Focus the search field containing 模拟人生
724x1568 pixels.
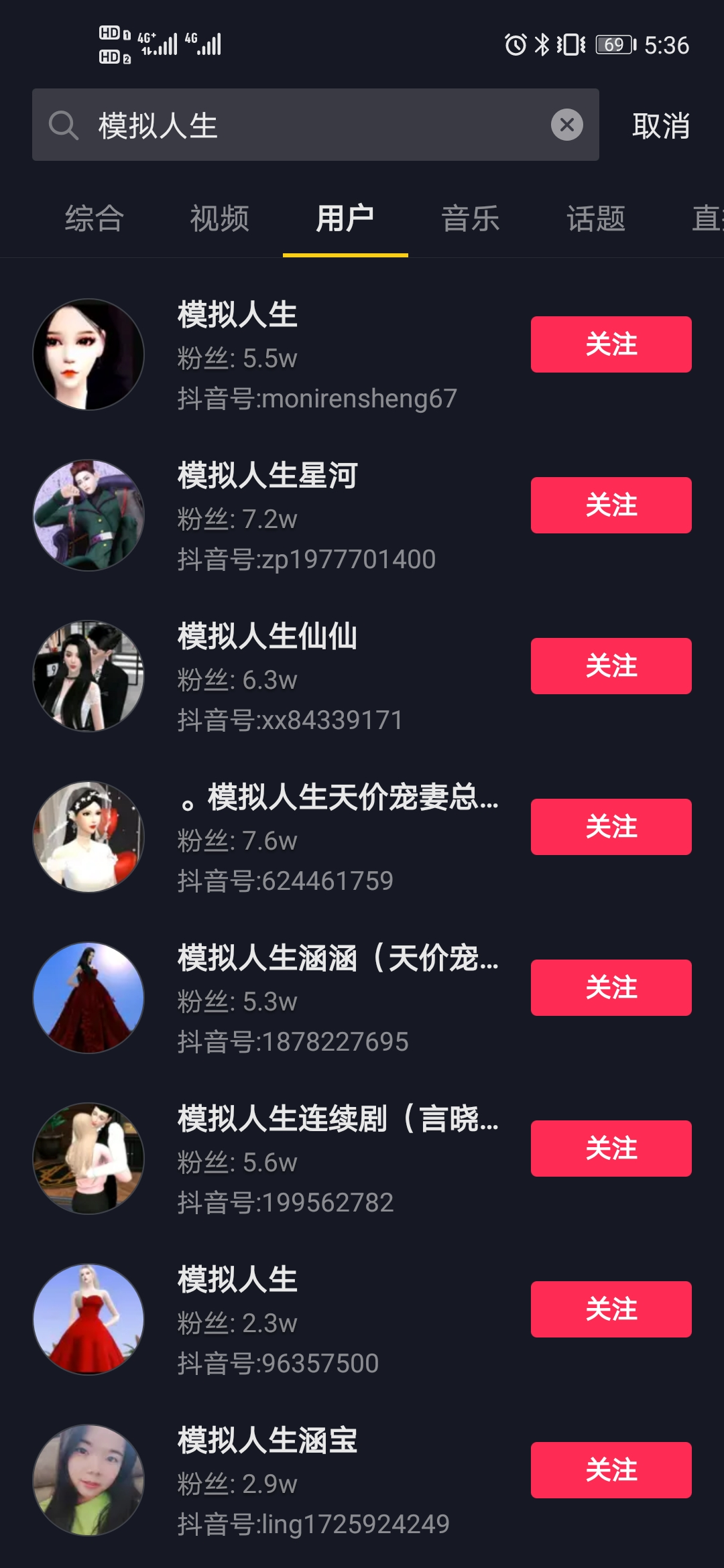(x=302, y=125)
